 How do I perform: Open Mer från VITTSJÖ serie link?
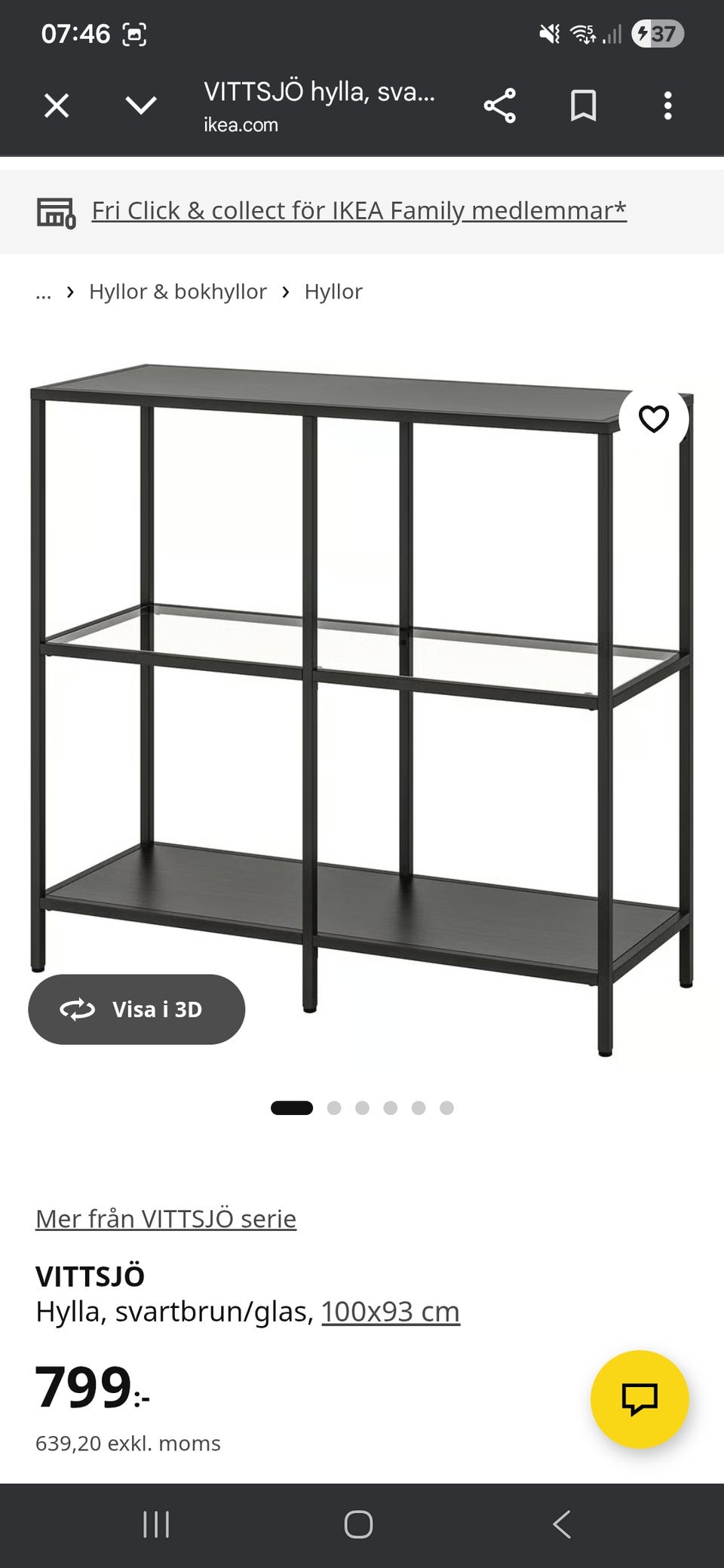pos(166,1219)
